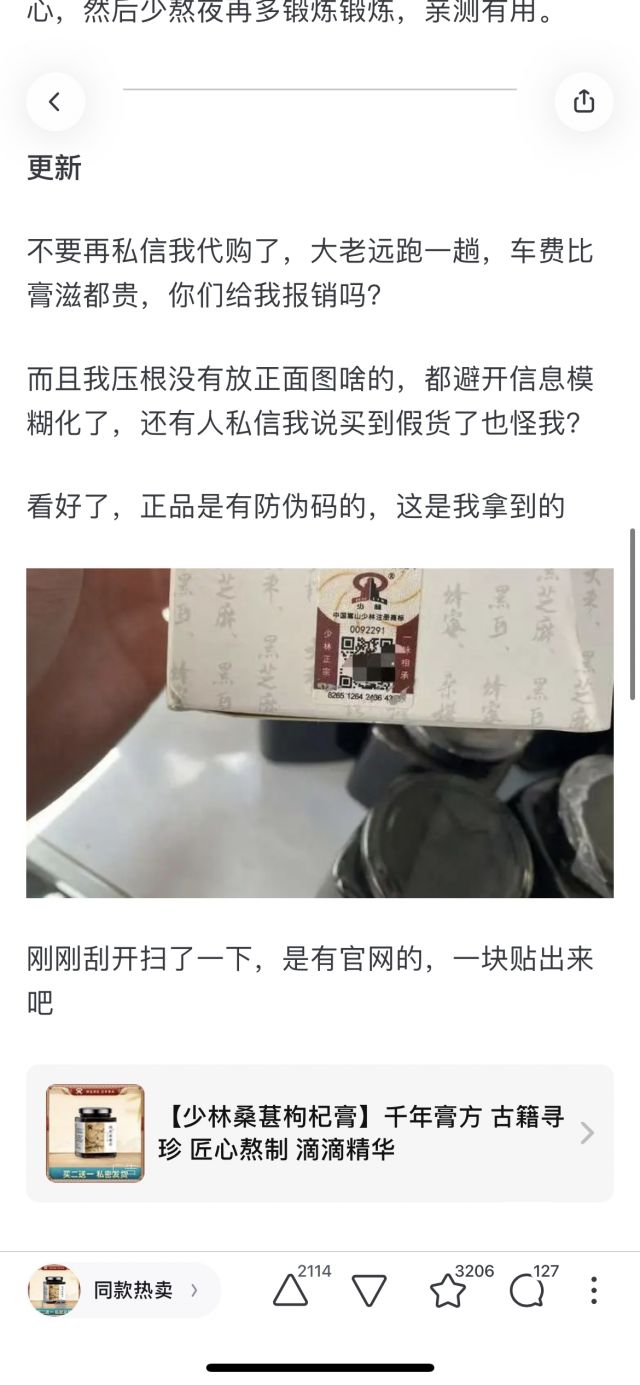Screen dimensions: 640x1385
Task: Open the more options menu
Action: click(x=593, y=1290)
